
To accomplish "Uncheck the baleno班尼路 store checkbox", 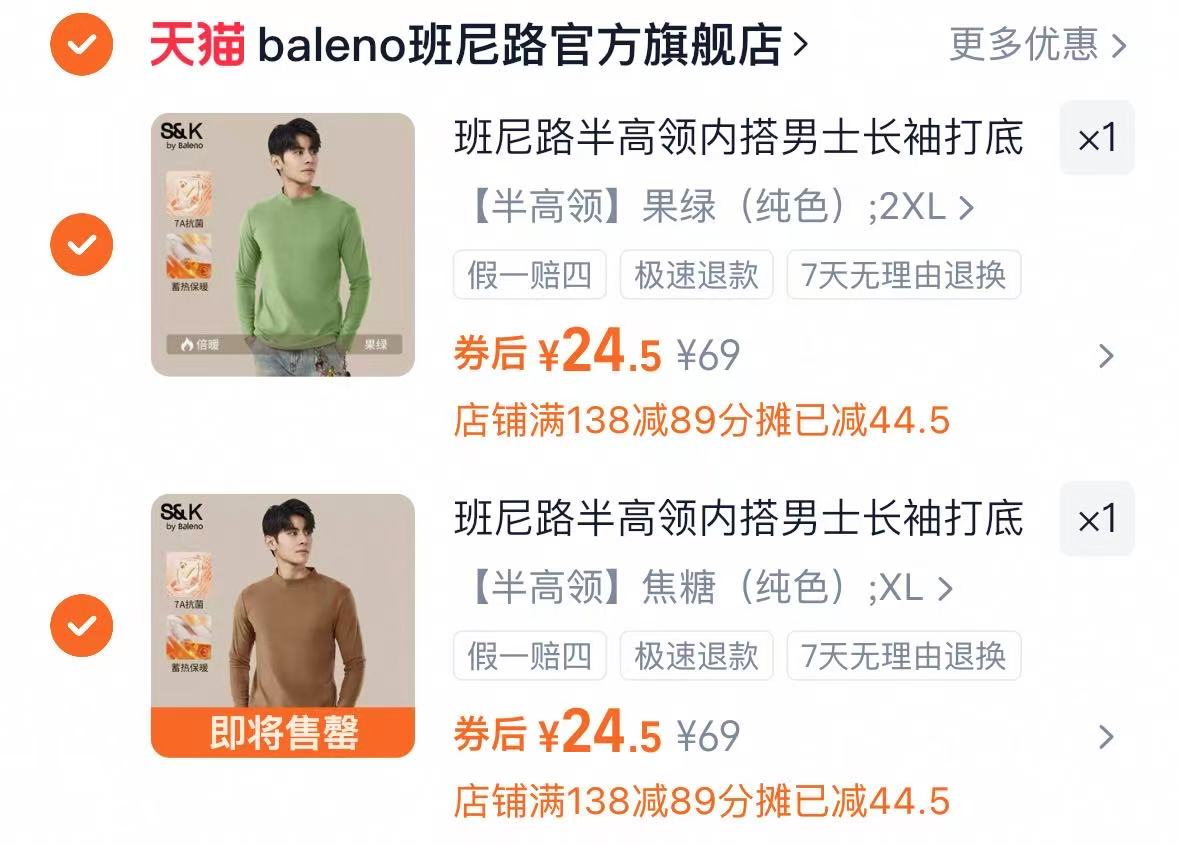I will (82, 43).
